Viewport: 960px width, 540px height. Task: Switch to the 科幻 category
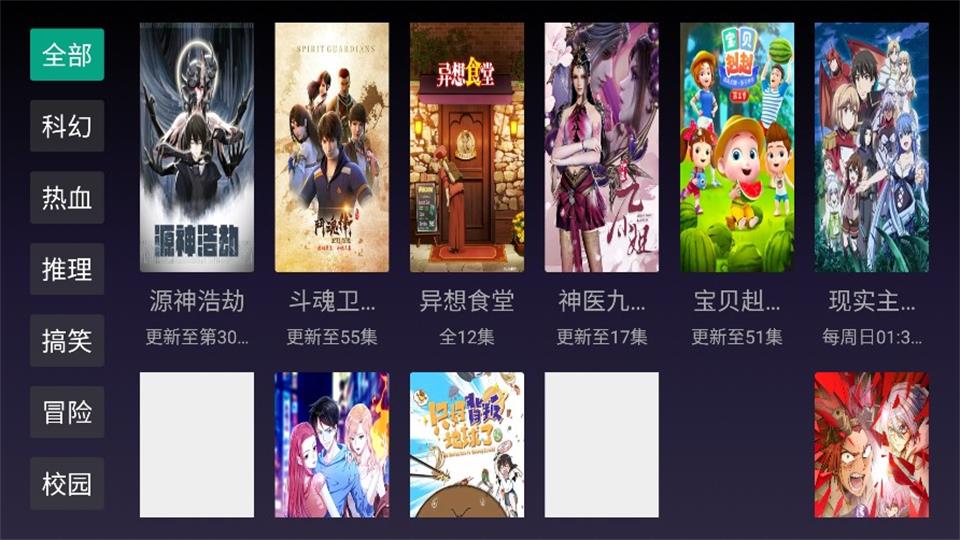click(x=67, y=126)
